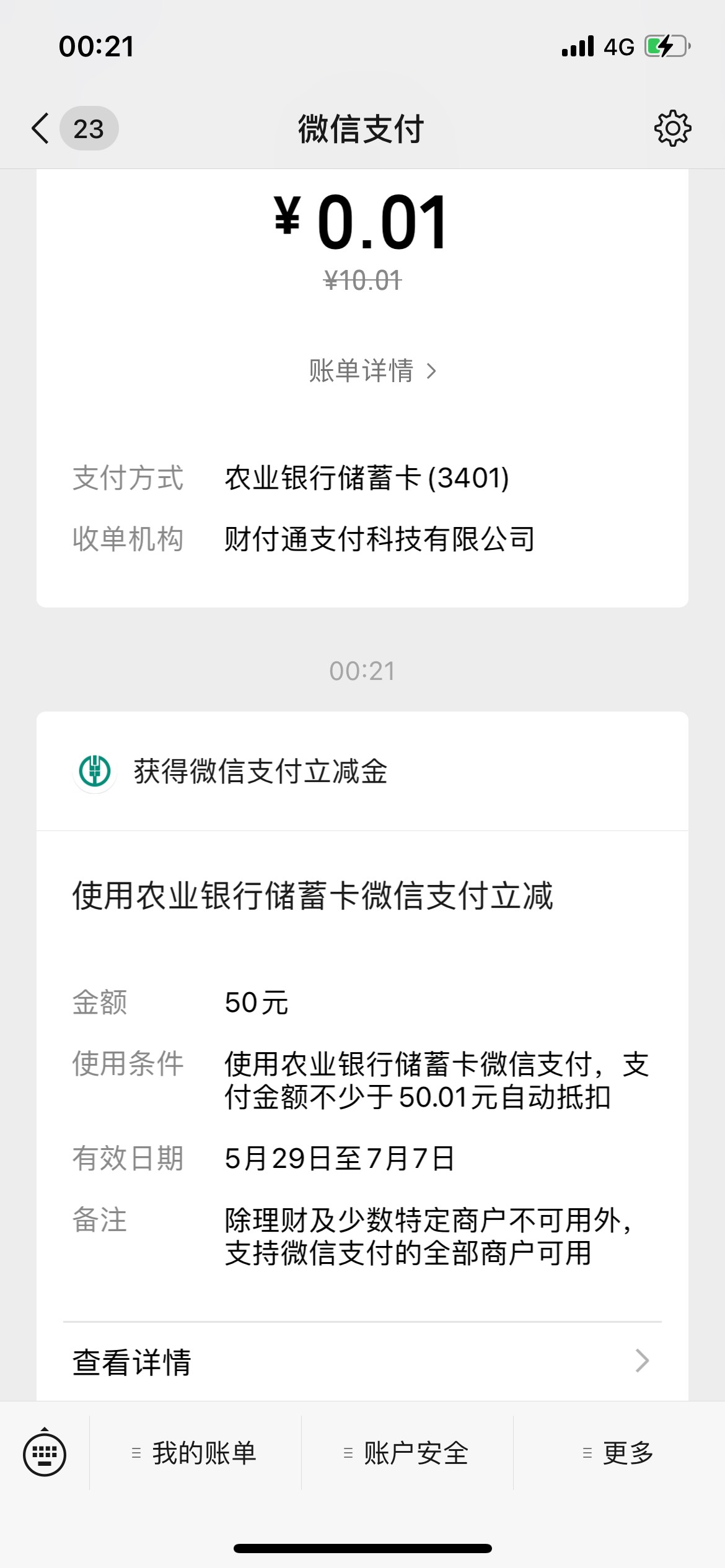Open the 账户安全 menu
The height and width of the screenshot is (1568, 725).
coord(407,1453)
